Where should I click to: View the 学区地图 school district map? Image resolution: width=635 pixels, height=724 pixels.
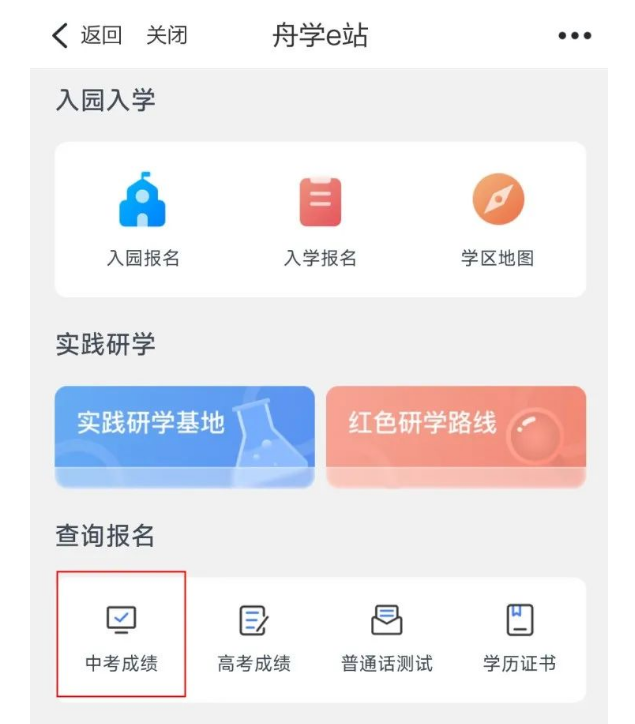(497, 219)
